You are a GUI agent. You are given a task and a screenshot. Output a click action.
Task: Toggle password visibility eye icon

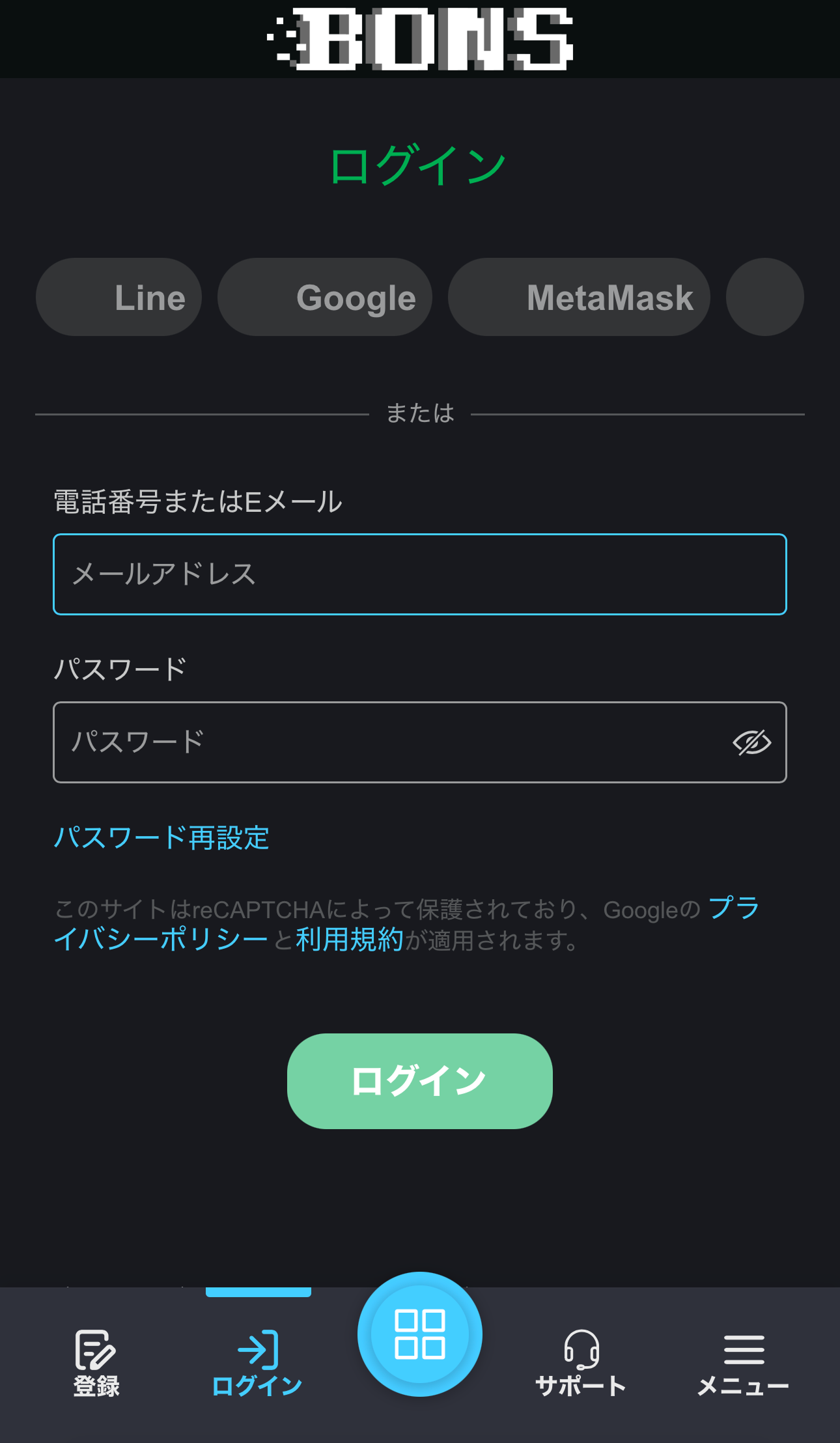(x=751, y=742)
